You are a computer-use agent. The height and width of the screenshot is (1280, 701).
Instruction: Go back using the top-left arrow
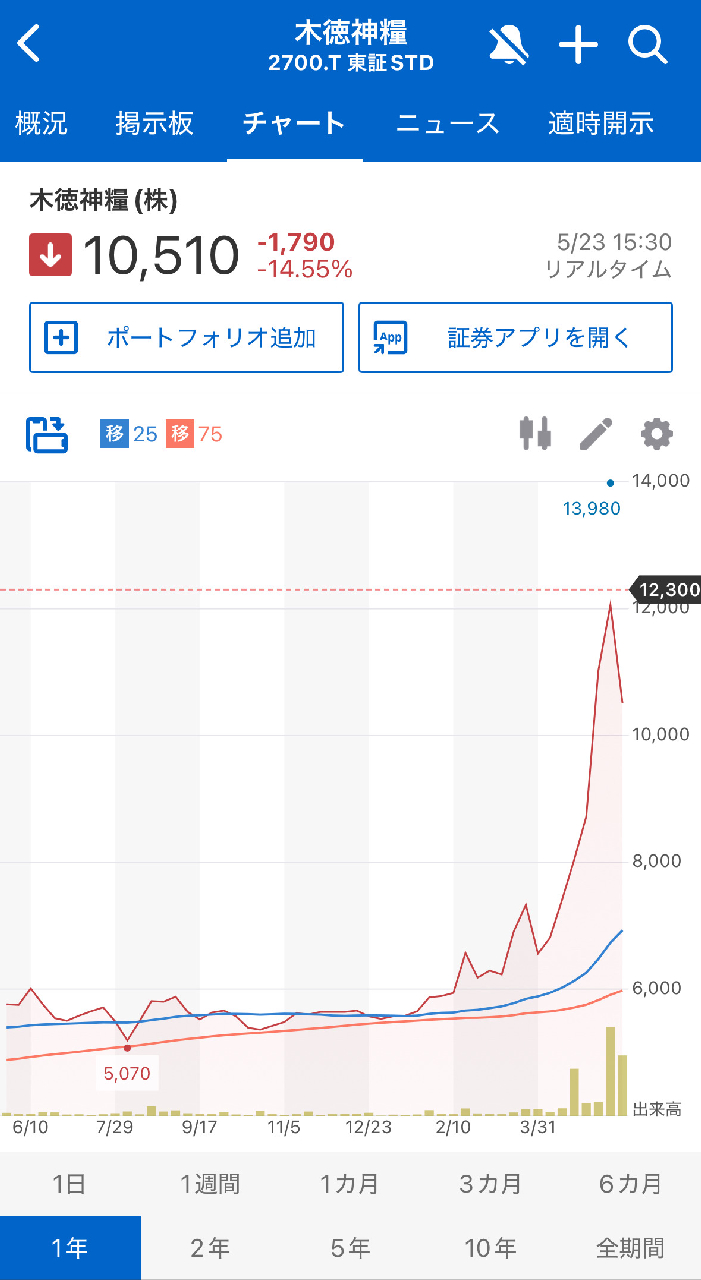tap(30, 45)
